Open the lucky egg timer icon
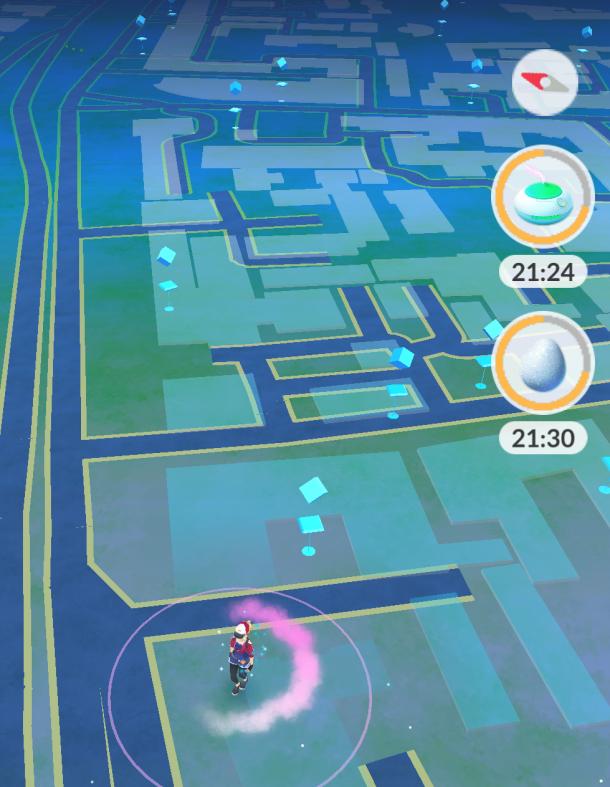The image size is (610, 787). click(x=545, y=363)
